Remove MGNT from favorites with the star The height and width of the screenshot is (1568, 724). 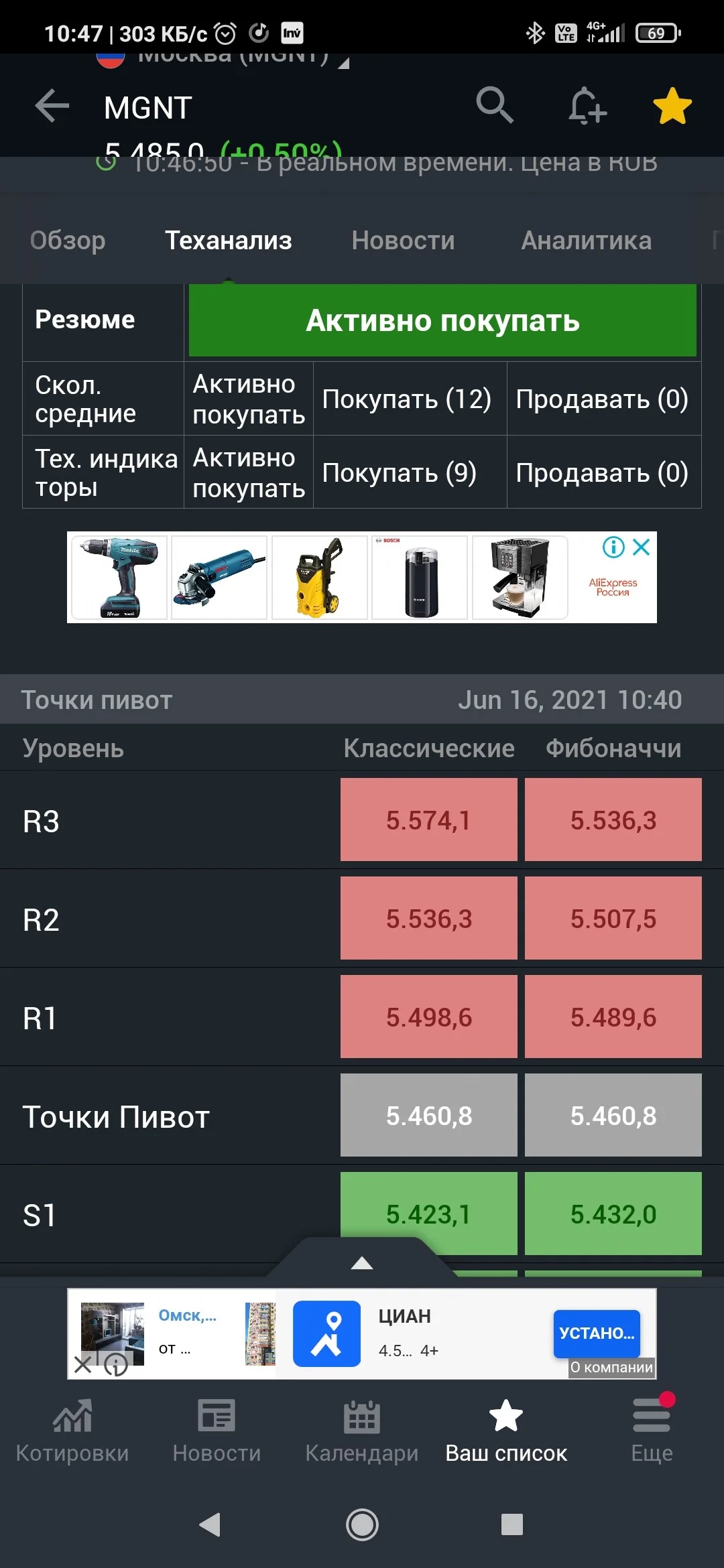point(672,106)
